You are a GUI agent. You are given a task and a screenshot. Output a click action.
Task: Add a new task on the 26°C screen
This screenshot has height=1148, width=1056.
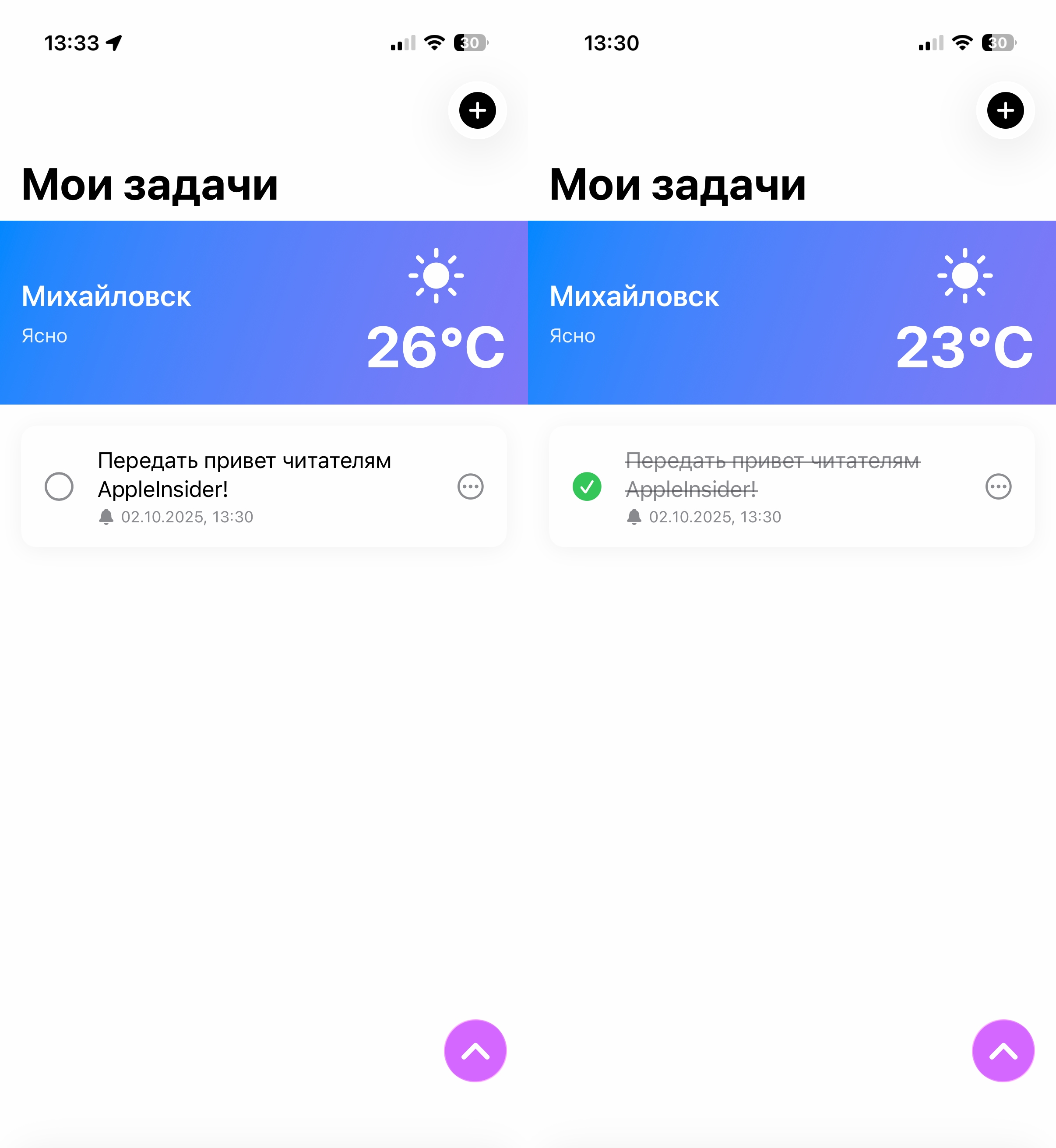[x=477, y=110]
